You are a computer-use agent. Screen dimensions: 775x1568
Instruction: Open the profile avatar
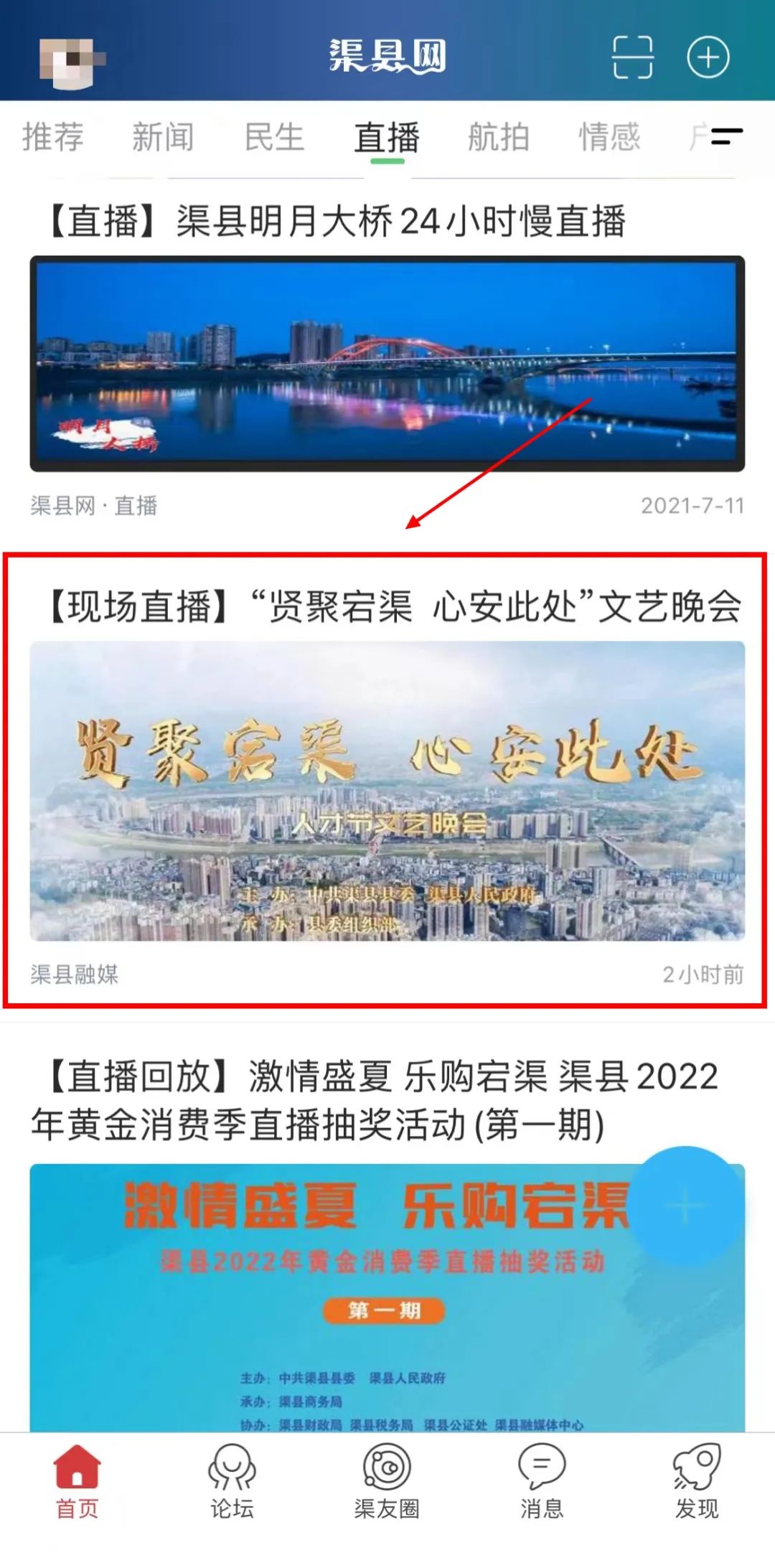point(70,61)
